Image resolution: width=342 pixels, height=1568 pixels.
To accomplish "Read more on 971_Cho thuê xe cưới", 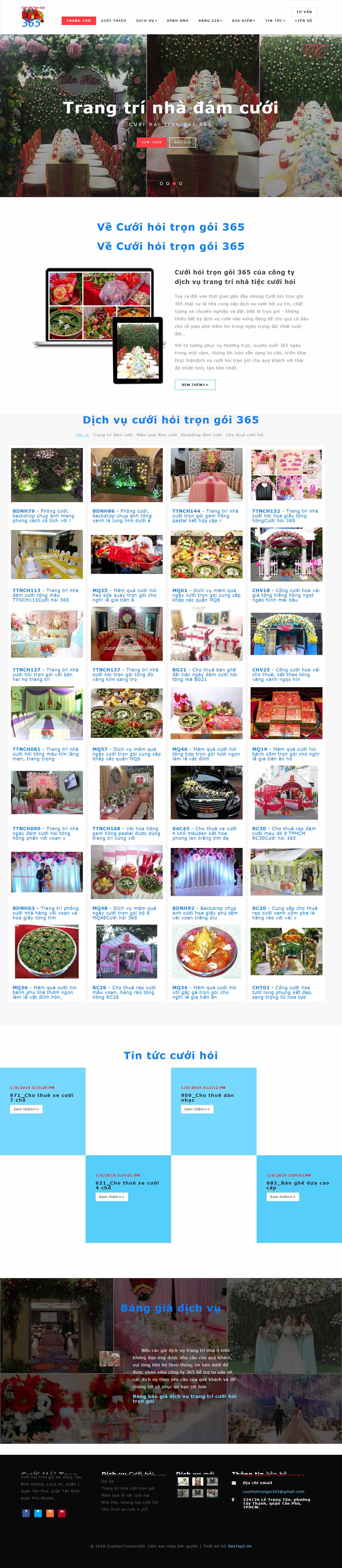I will 26,1109.
